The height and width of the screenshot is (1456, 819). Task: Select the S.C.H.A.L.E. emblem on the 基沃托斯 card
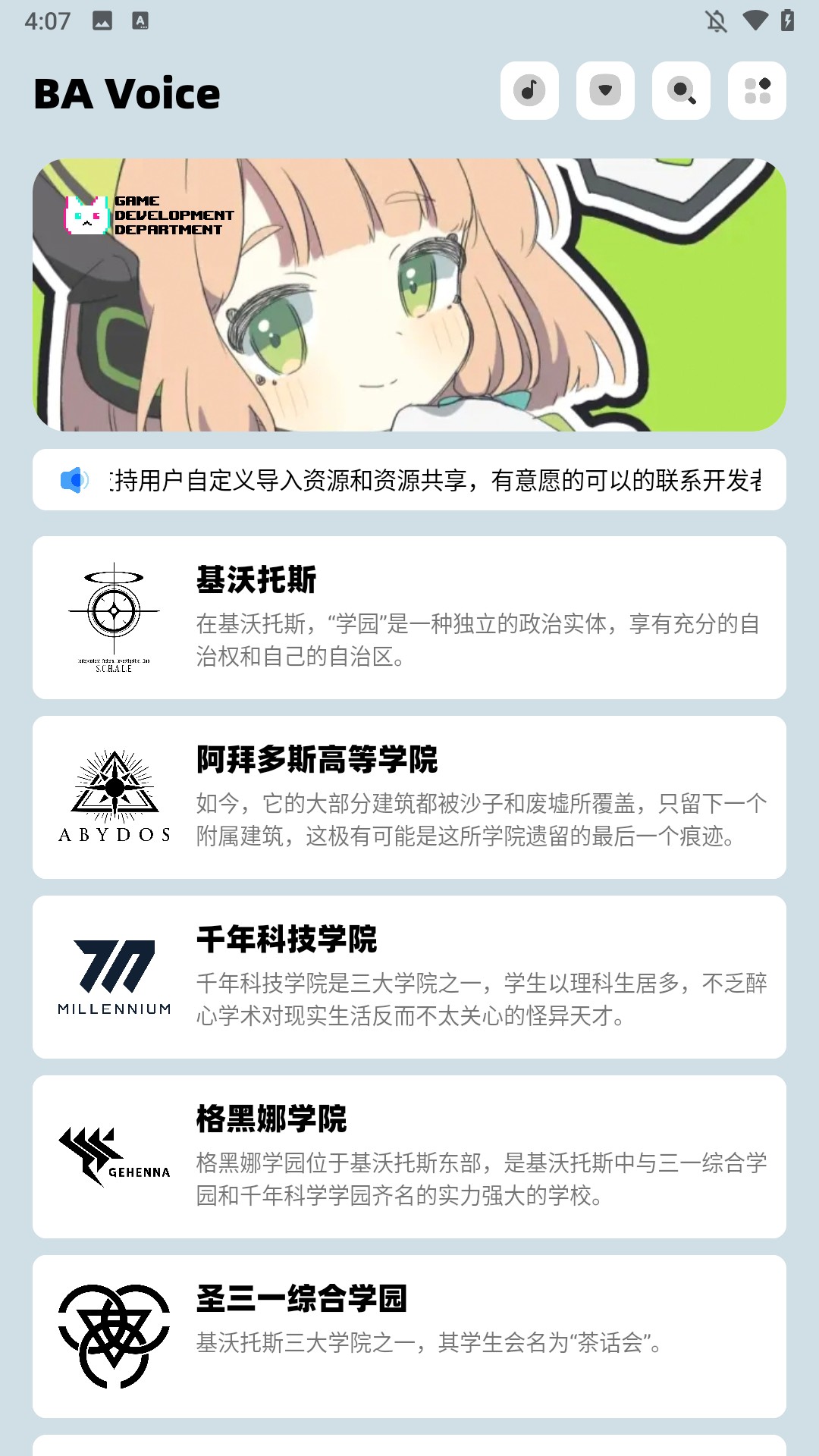click(114, 616)
